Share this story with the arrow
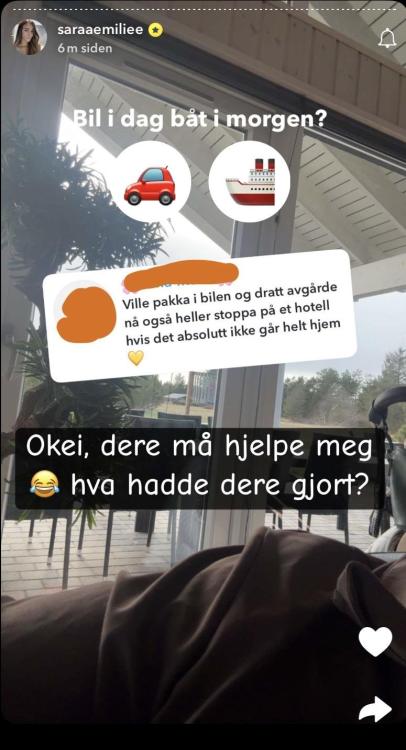This screenshot has height=750, width=406. (x=375, y=709)
